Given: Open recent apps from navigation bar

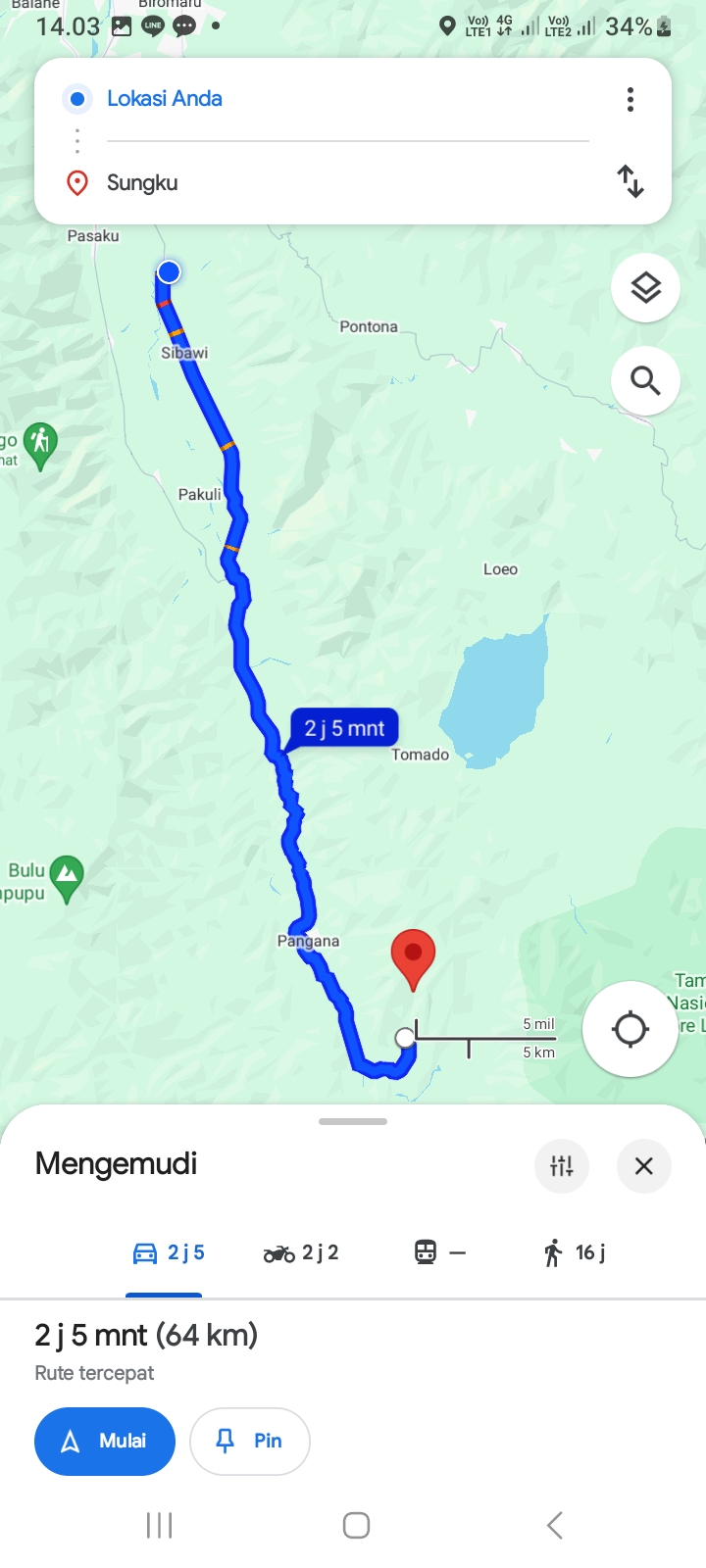Looking at the screenshot, I should (x=159, y=1525).
